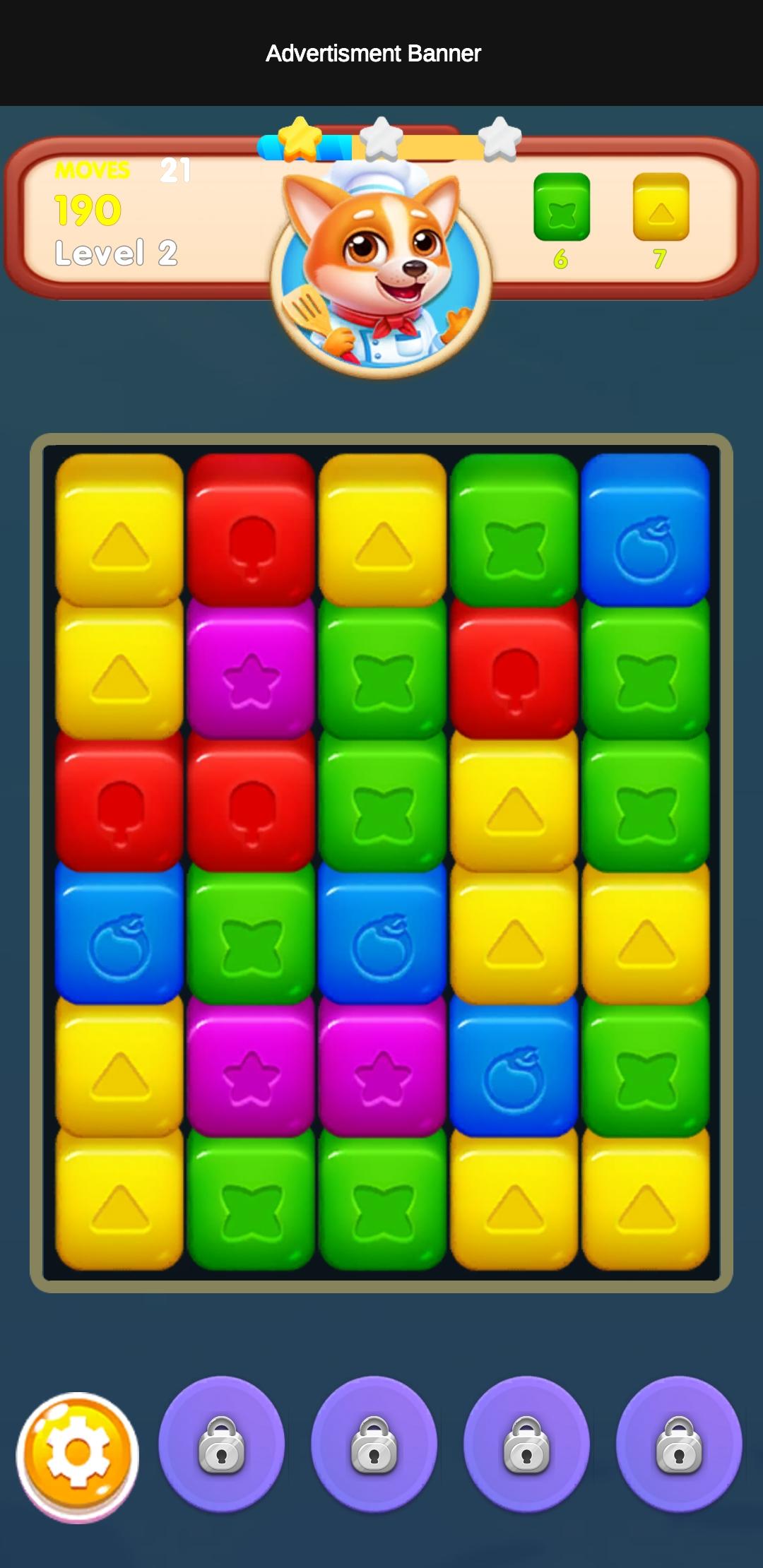Open the settings gear button
The height and width of the screenshot is (1568, 763).
tap(78, 1455)
